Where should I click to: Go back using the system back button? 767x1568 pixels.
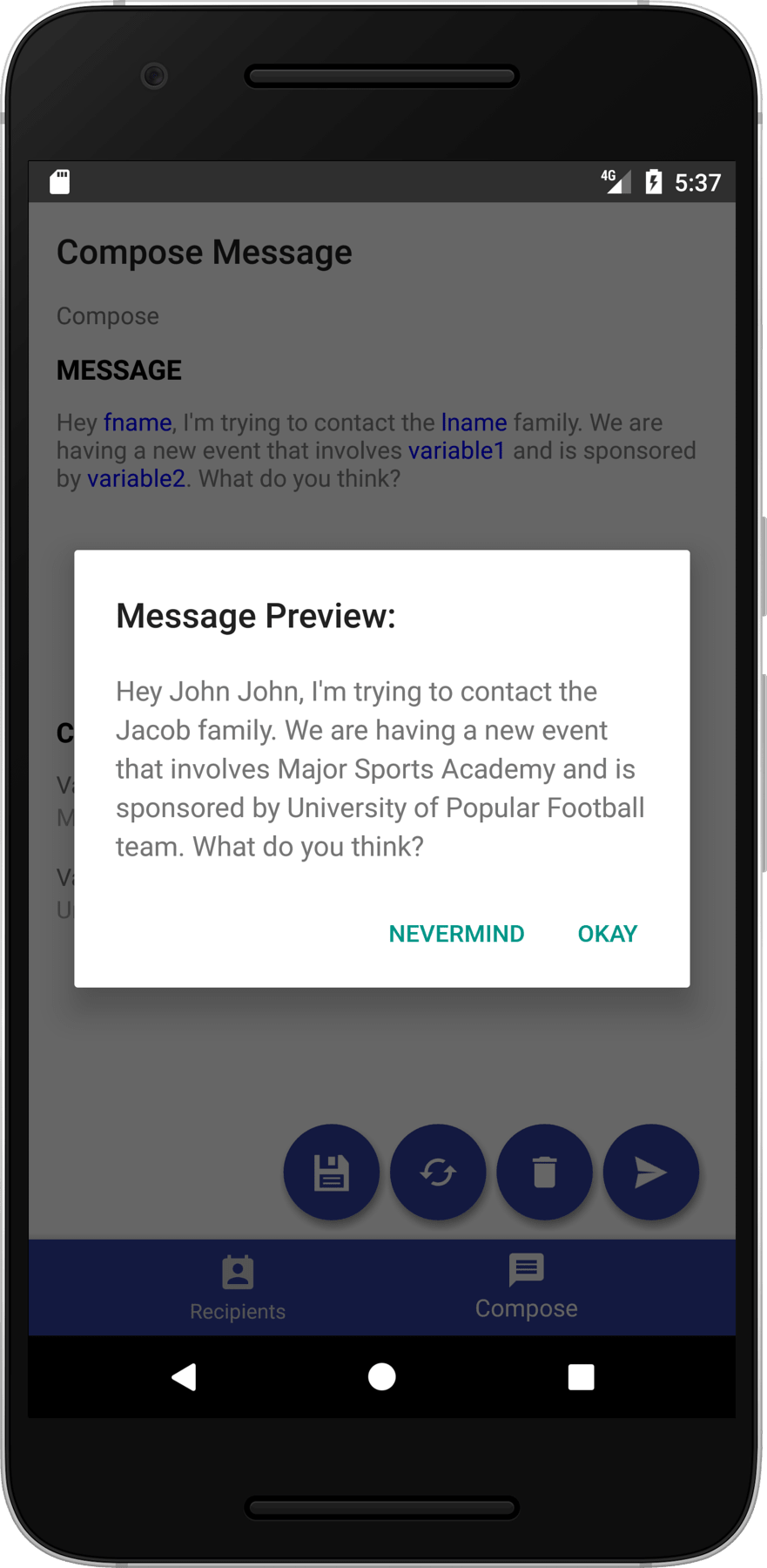point(184,1377)
